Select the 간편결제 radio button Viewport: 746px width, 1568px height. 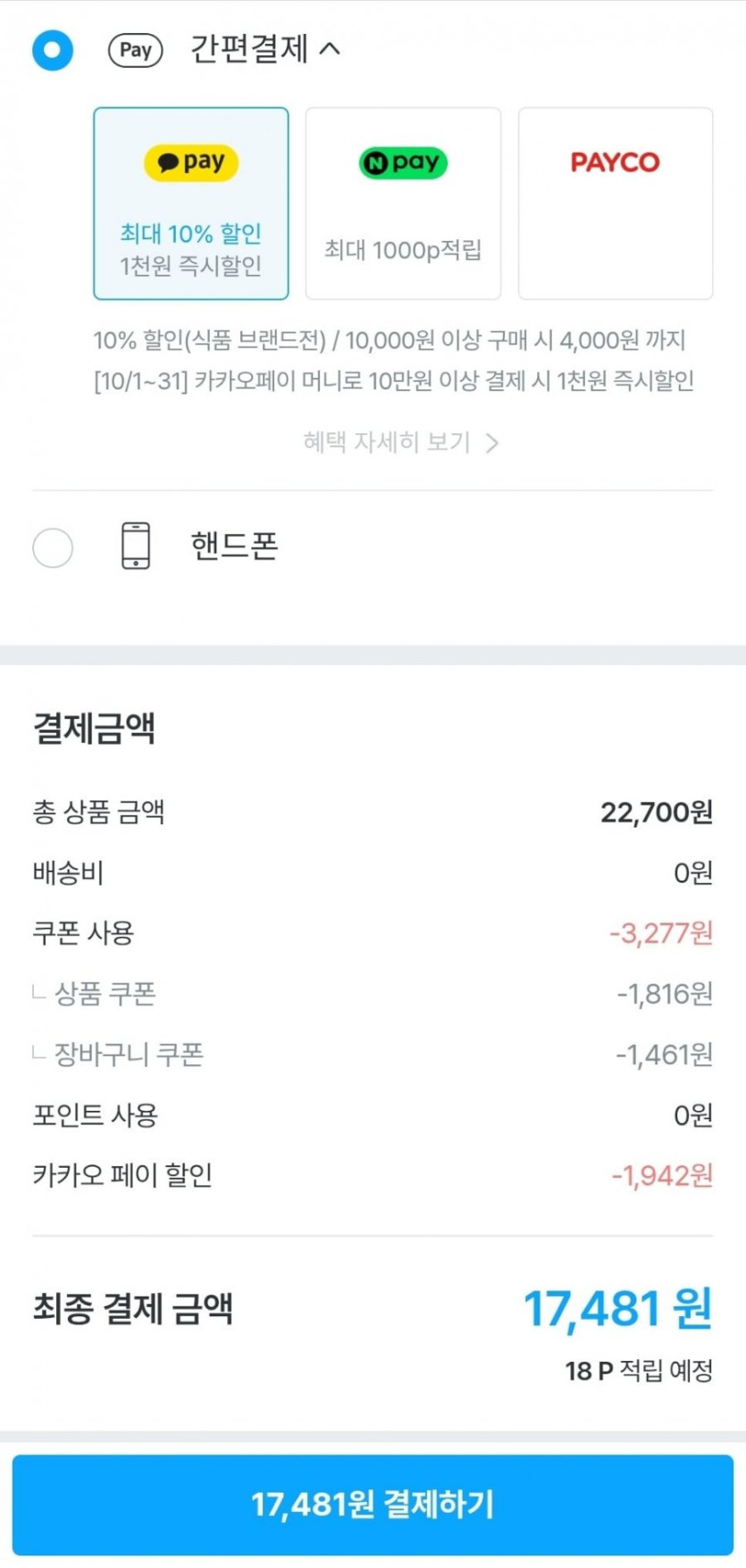click(x=52, y=50)
